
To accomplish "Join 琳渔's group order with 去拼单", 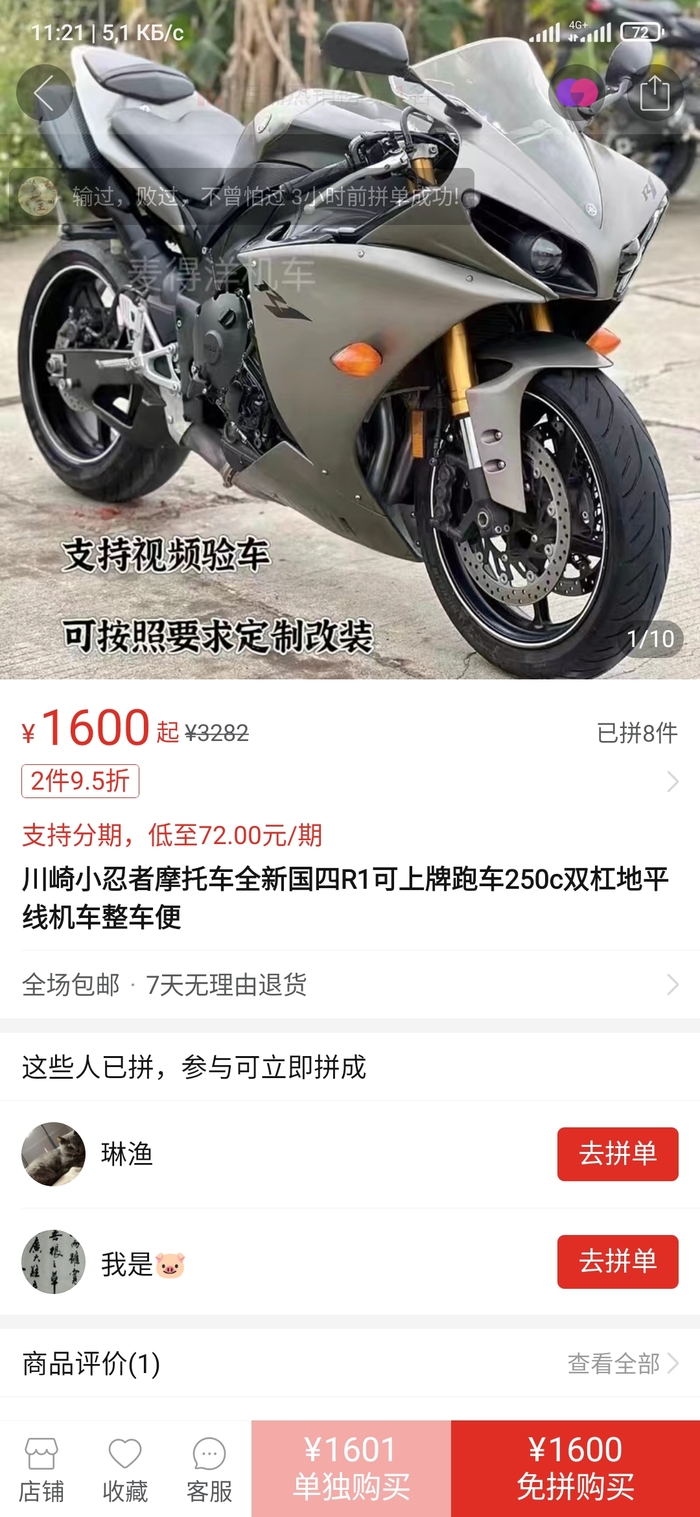I will (x=617, y=1154).
